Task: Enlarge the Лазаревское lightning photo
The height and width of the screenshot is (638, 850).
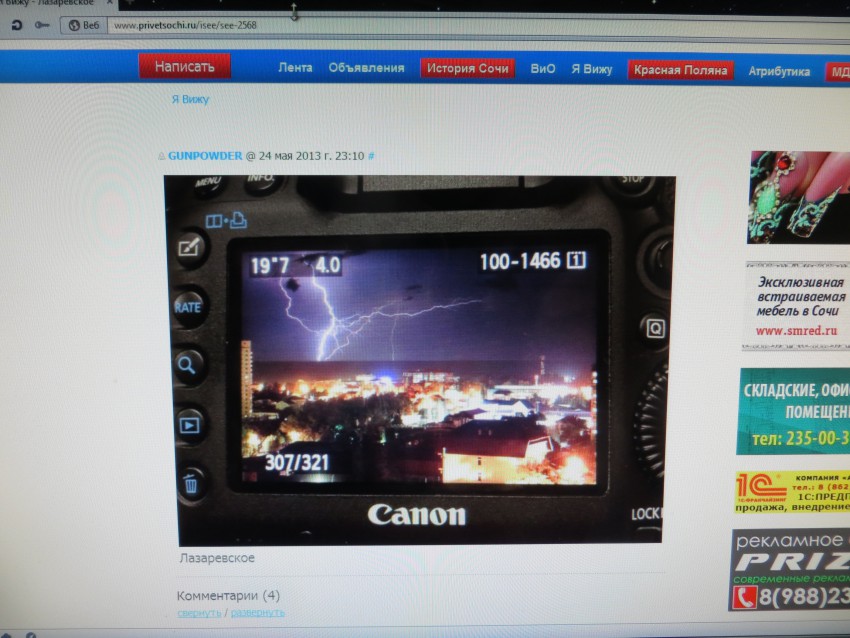Action: pyautogui.click(x=420, y=360)
